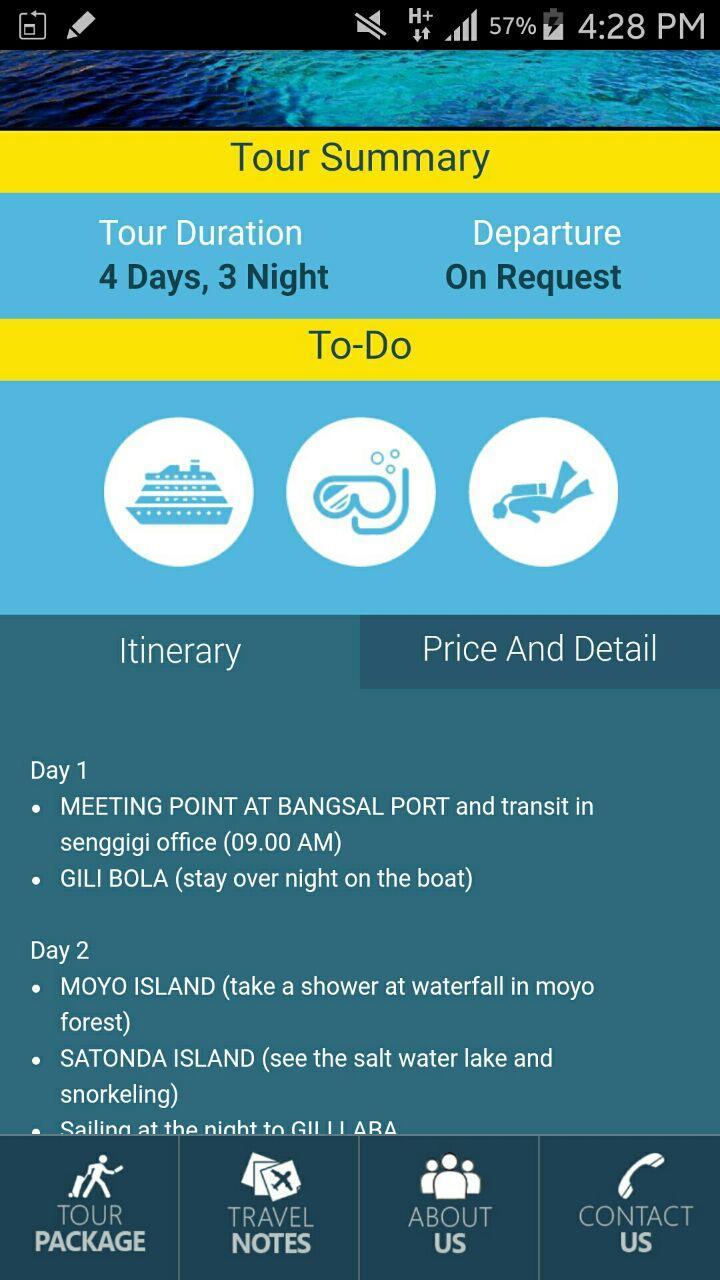
Task: Open the Tour Package section
Action: 90,1206
